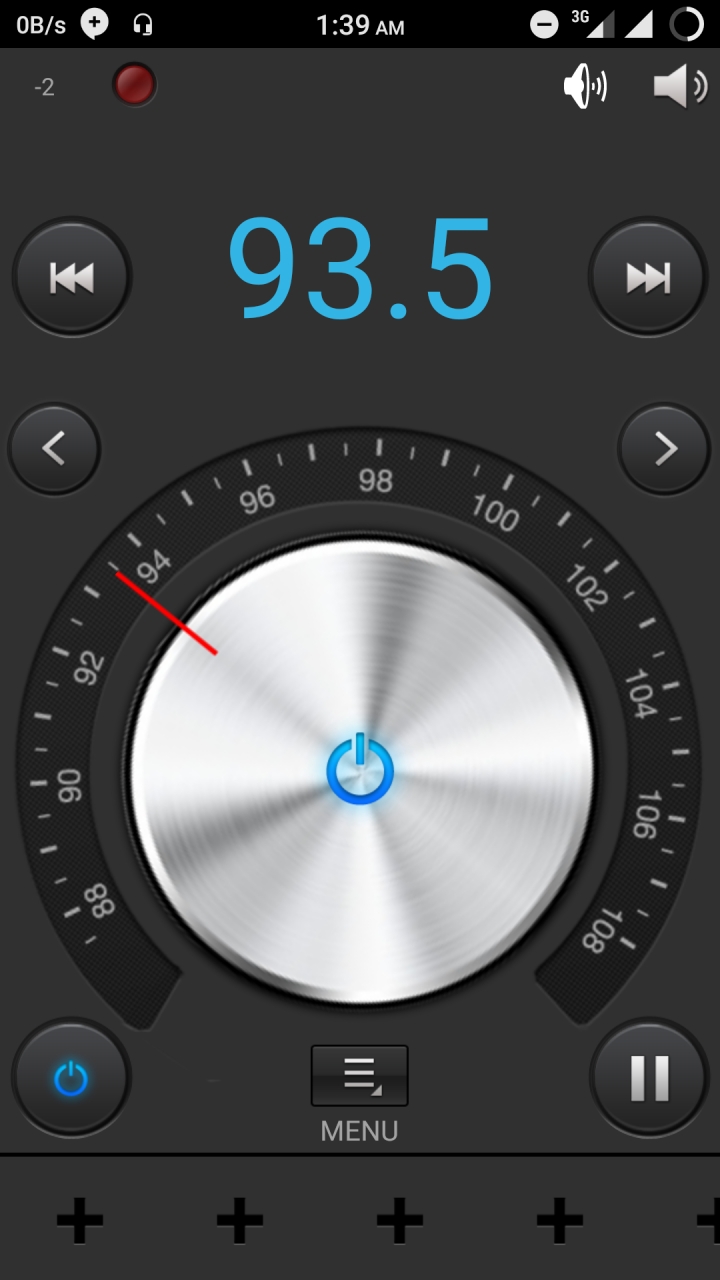Start recording with the red record button

pyautogui.click(x=134, y=85)
